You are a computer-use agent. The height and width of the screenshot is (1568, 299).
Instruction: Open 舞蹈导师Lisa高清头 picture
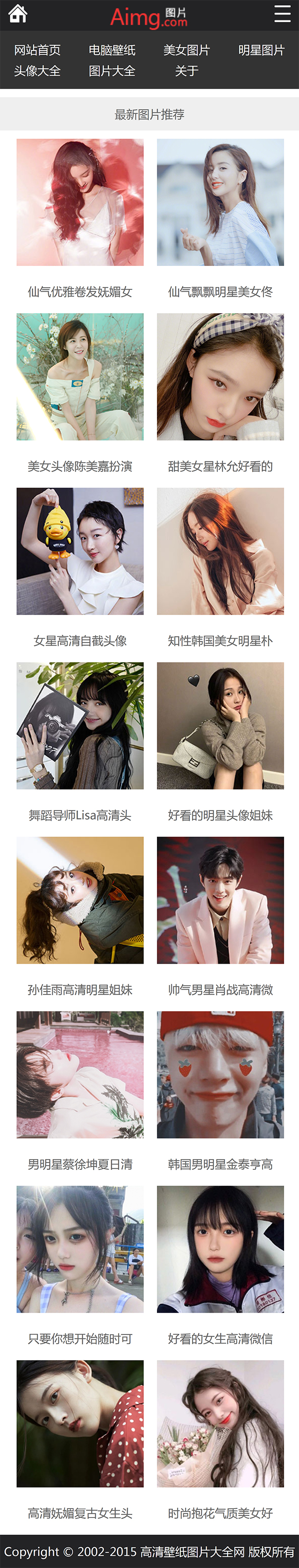80,725
